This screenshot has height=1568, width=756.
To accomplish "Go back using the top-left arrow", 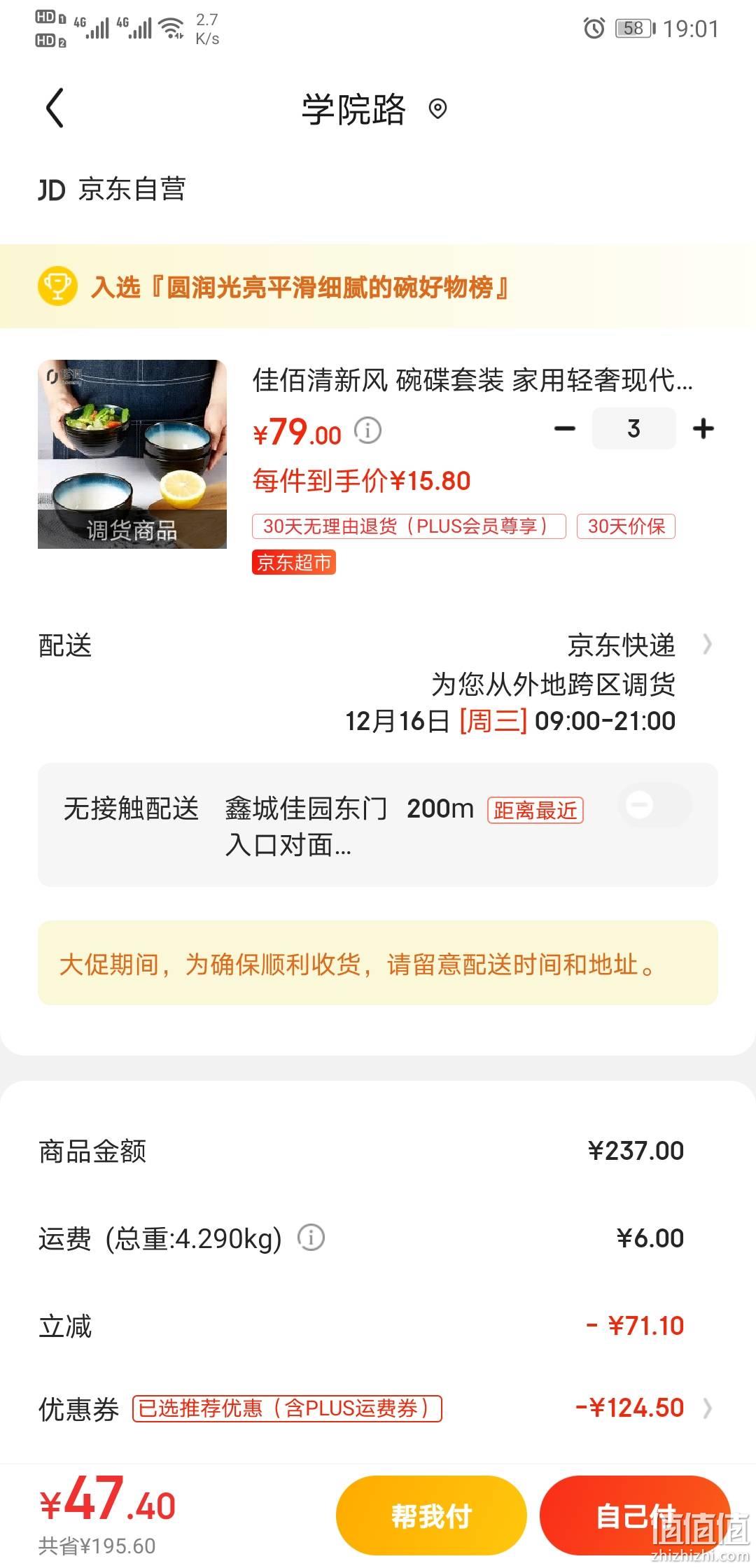I will tap(55, 108).
